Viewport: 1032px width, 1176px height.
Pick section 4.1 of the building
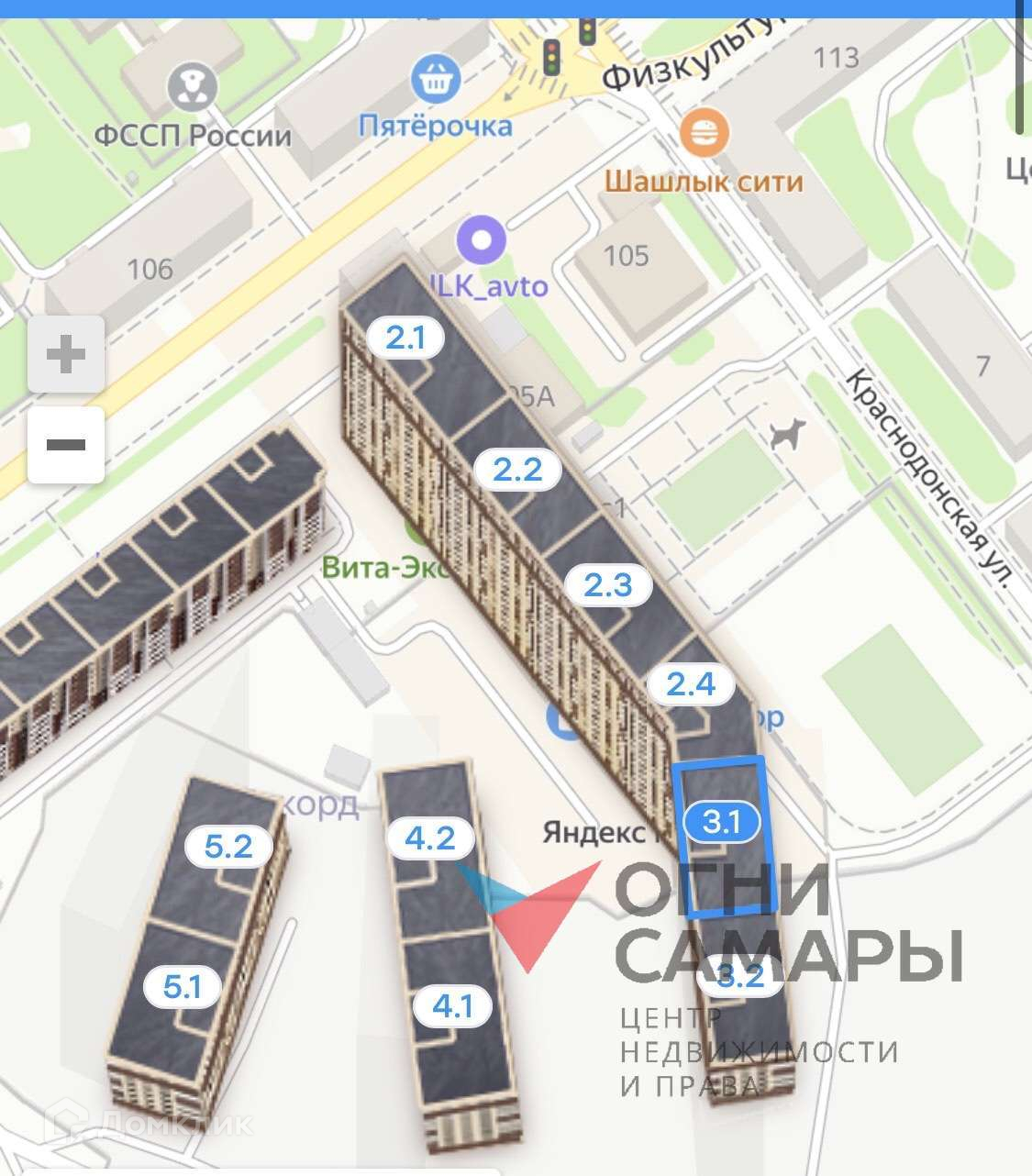click(x=452, y=1006)
